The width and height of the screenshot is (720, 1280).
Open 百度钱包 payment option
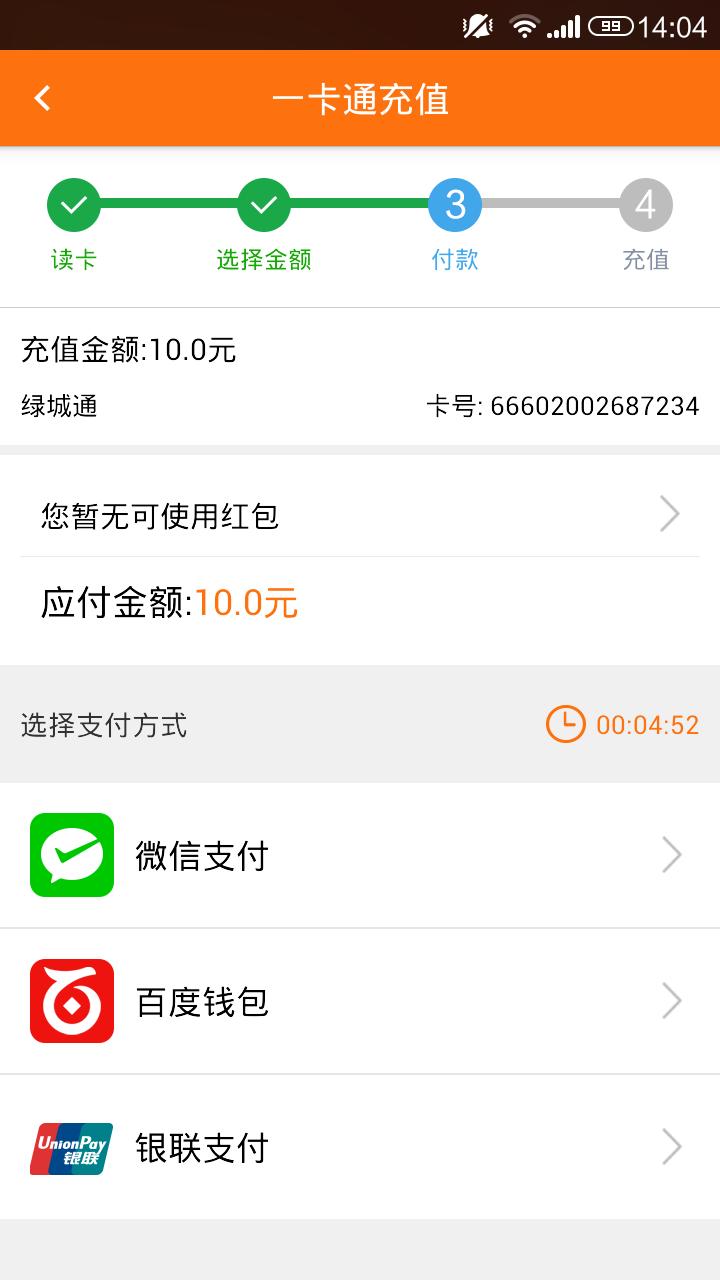[360, 1001]
